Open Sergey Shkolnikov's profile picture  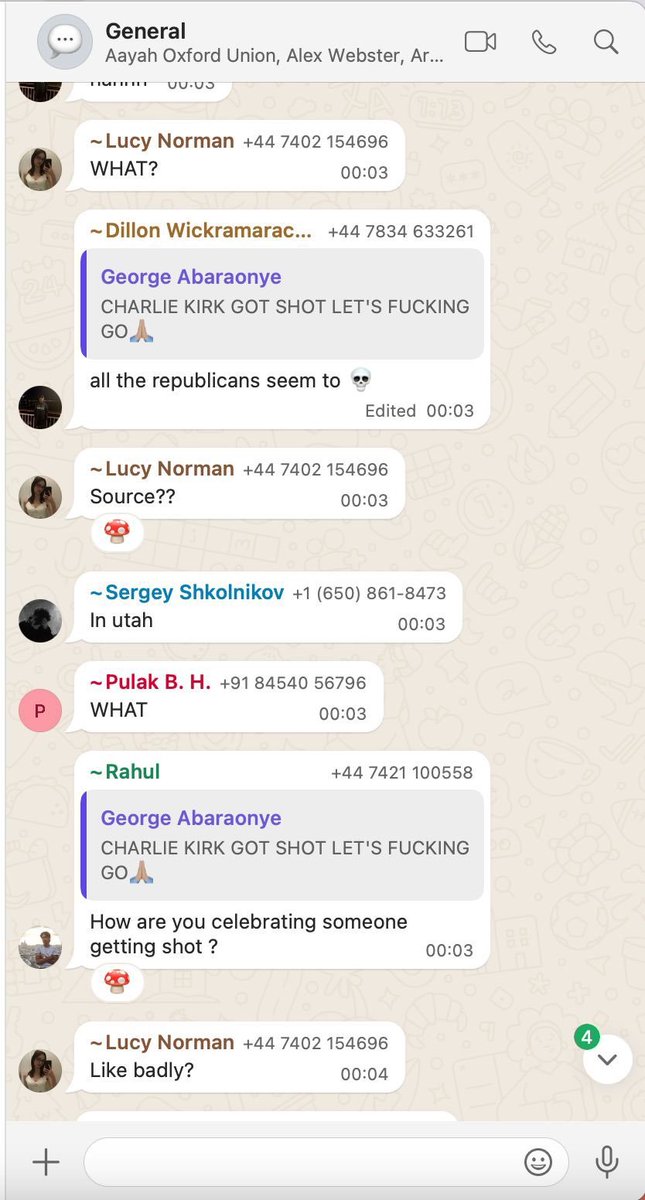[40, 621]
